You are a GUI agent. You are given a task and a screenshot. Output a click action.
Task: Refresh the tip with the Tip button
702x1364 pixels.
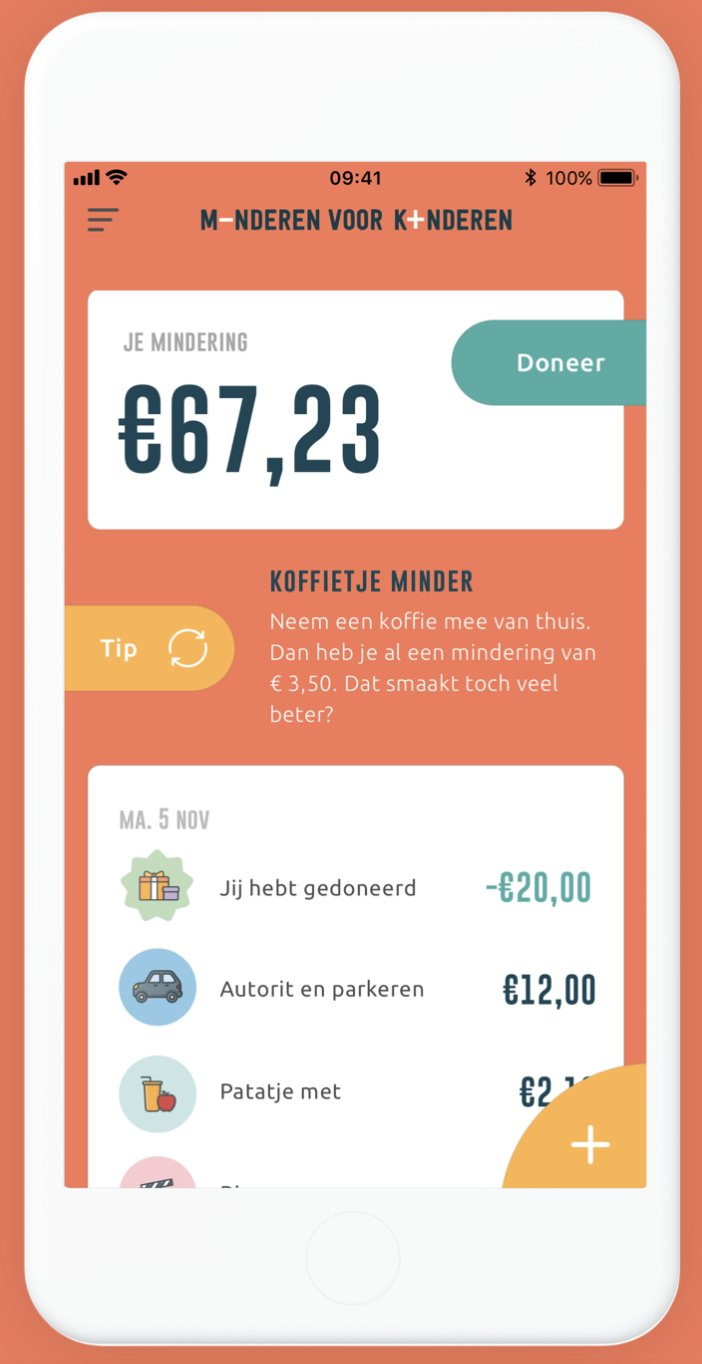click(149, 648)
